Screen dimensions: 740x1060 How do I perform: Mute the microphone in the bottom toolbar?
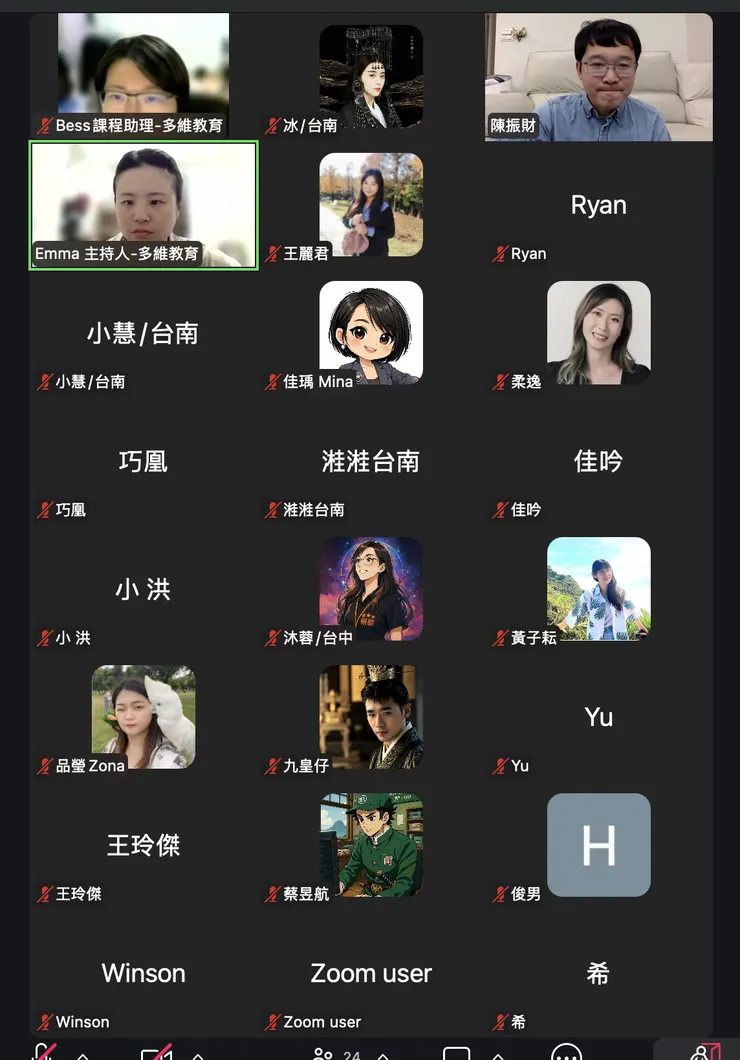tap(45, 1050)
